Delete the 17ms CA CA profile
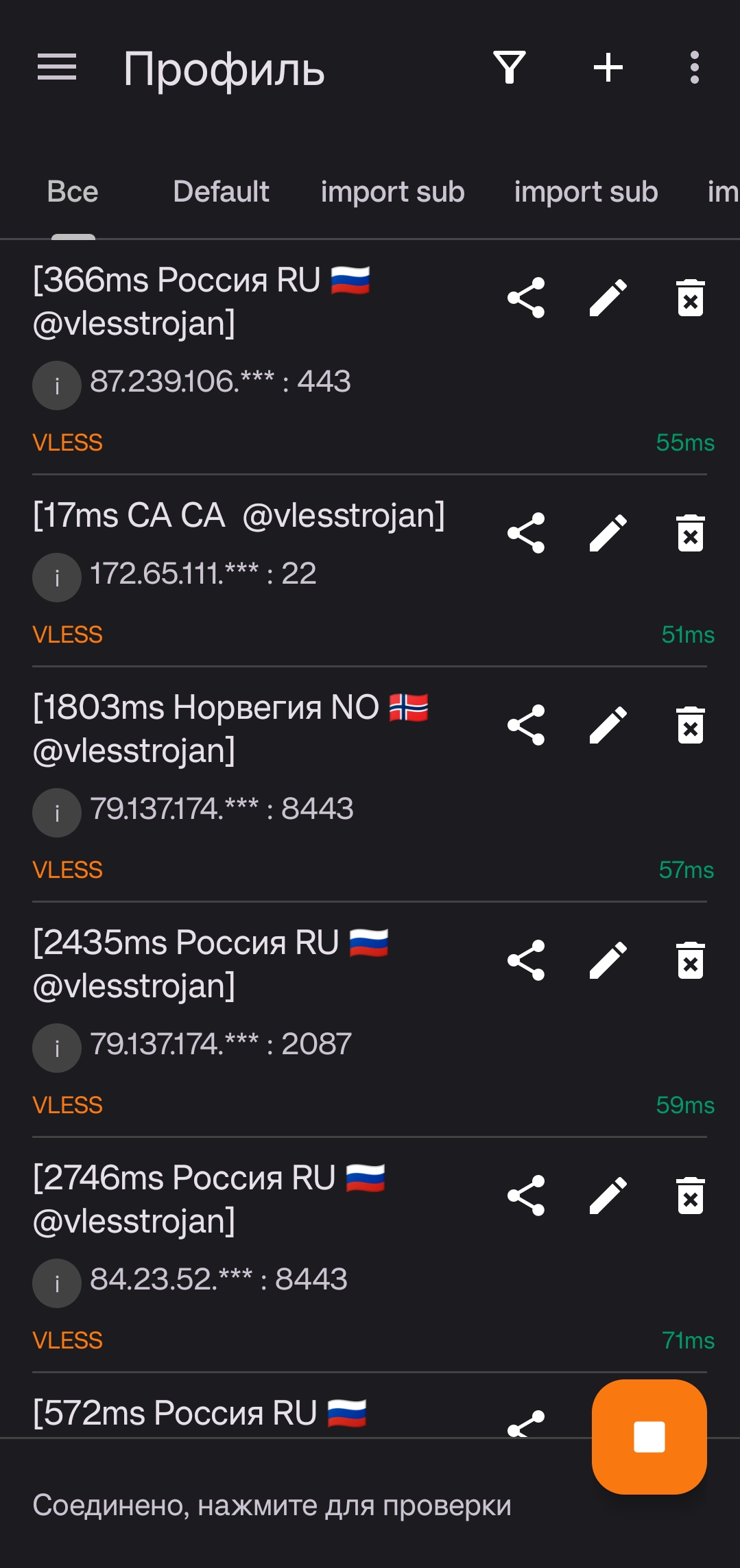740x1568 pixels. tap(691, 533)
